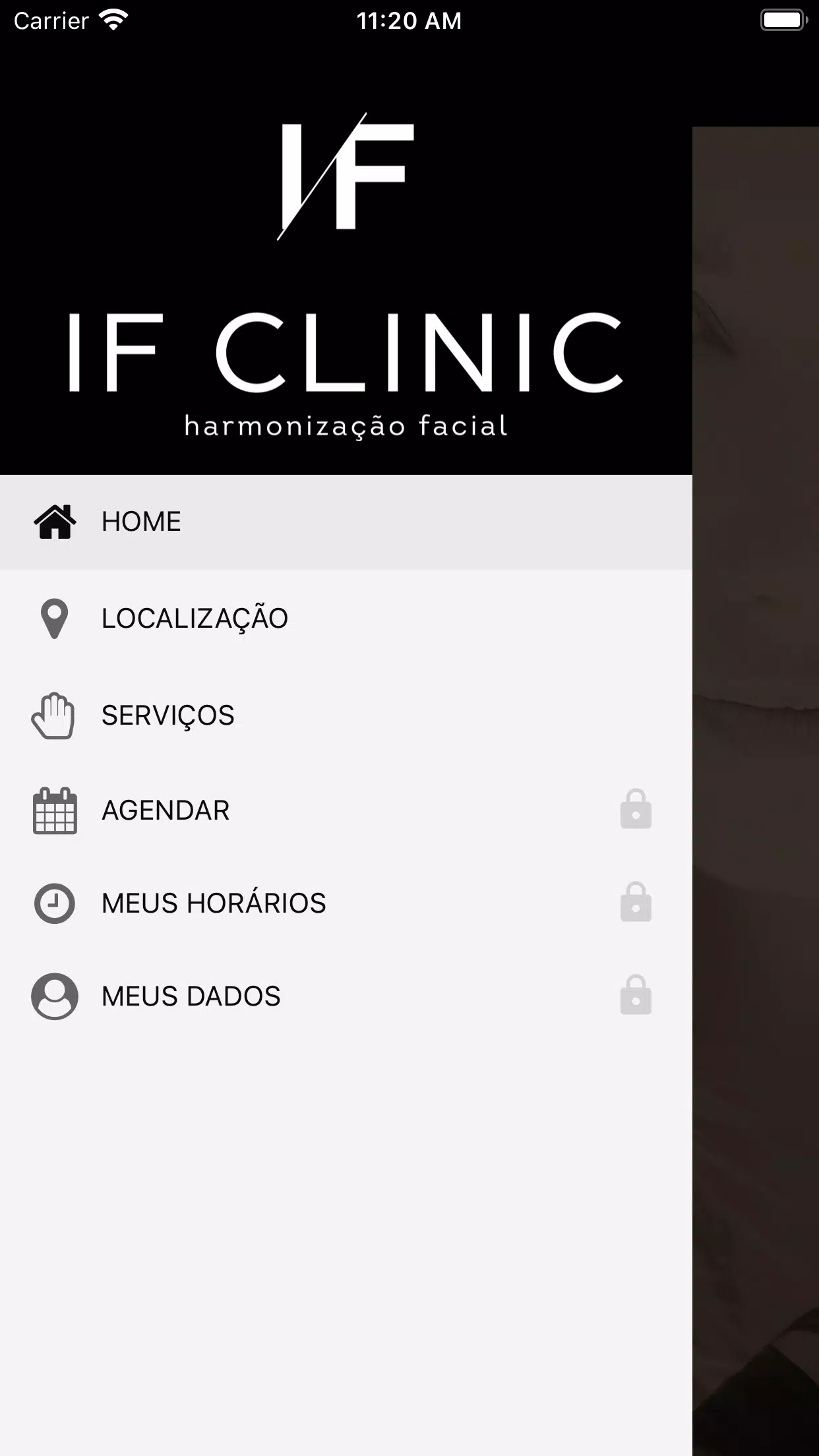Dismiss the drawer by tapping the dimmed area
Image resolution: width=819 pixels, height=1456 pixels.
756,791
